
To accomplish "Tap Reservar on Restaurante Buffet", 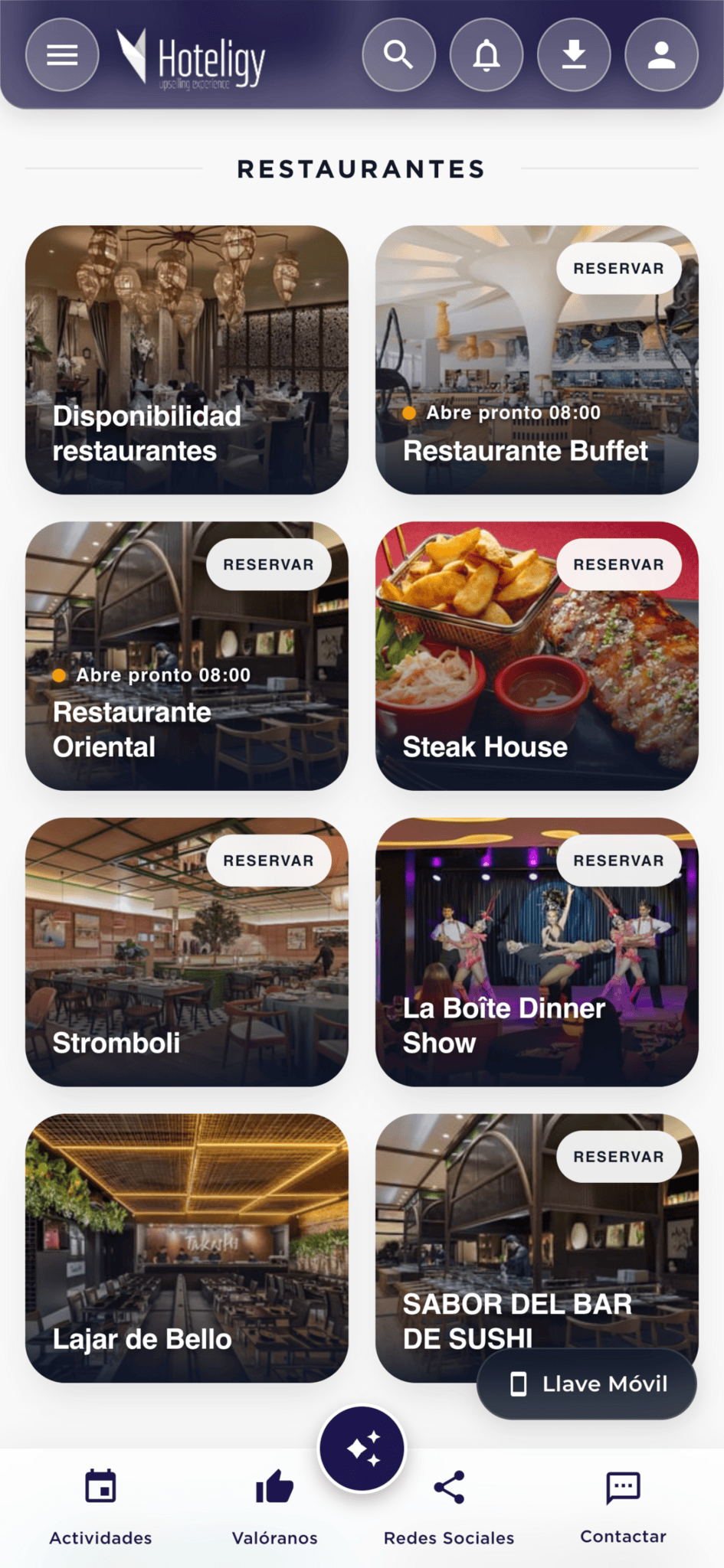I will (x=618, y=269).
